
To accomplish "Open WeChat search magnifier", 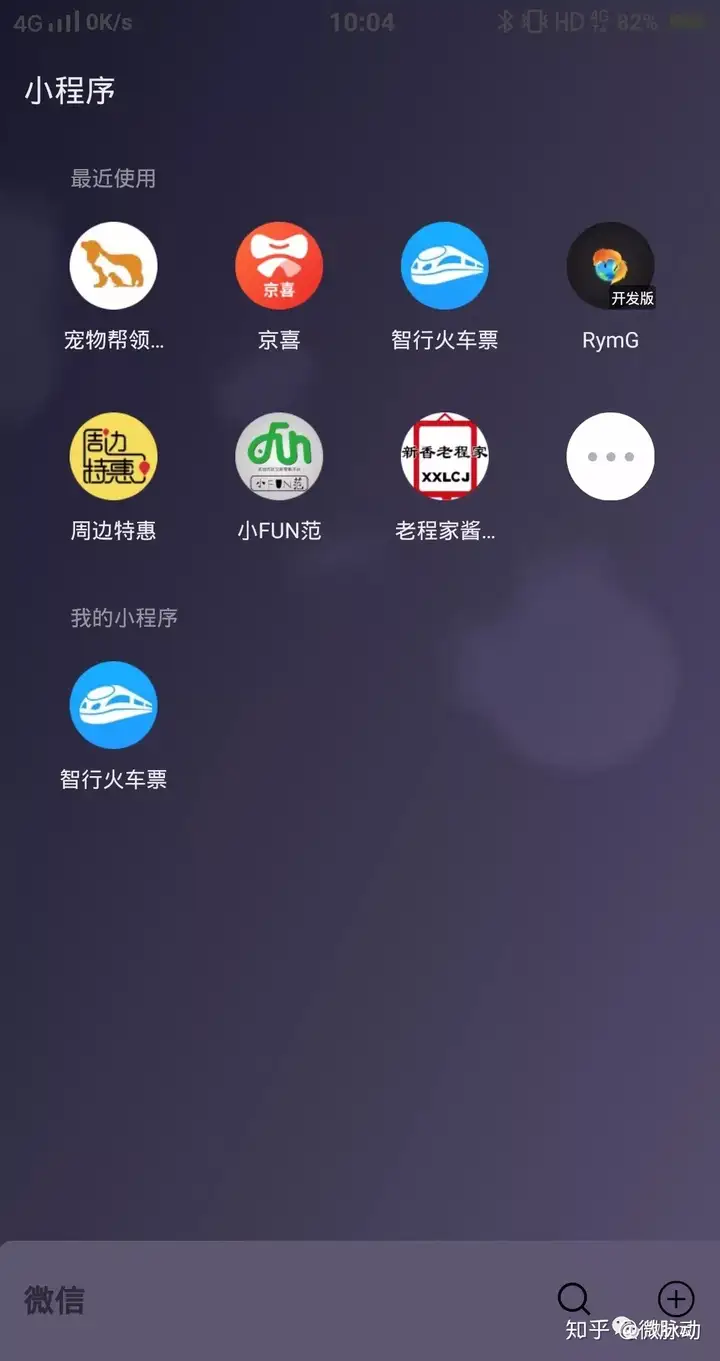I will pos(574,1299).
